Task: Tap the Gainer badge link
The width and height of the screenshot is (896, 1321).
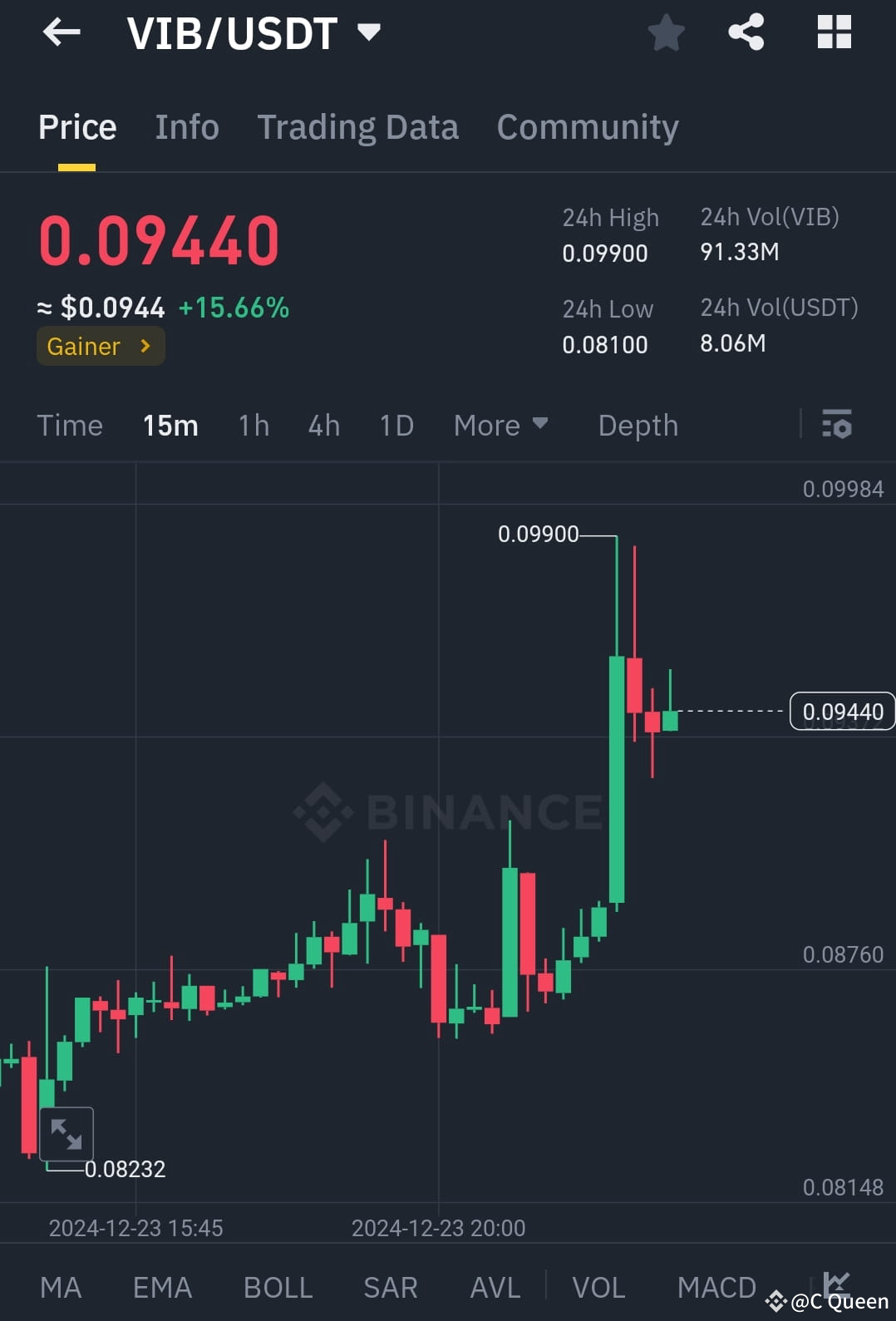Action: (100, 346)
